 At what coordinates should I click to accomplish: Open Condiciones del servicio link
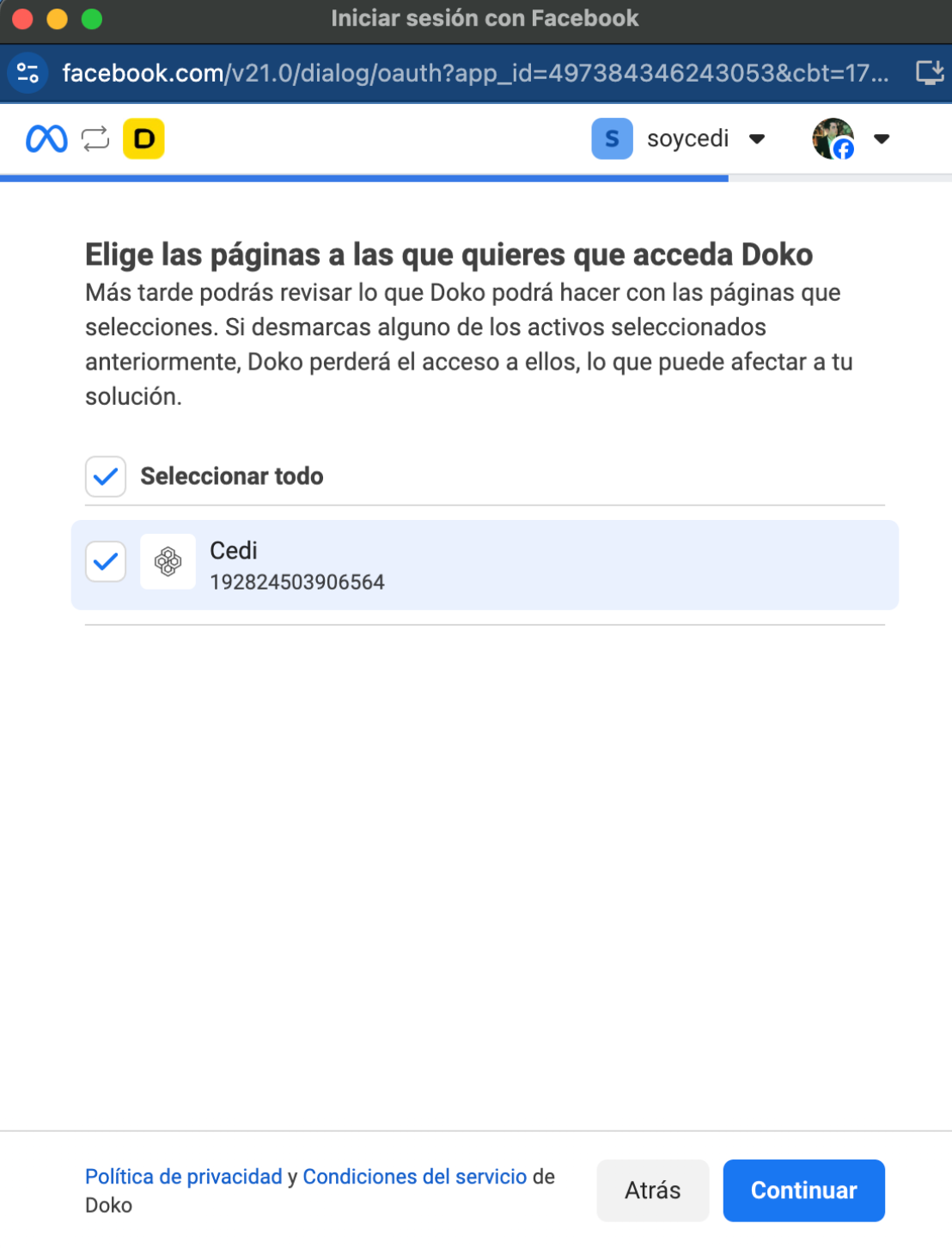pos(414,1177)
